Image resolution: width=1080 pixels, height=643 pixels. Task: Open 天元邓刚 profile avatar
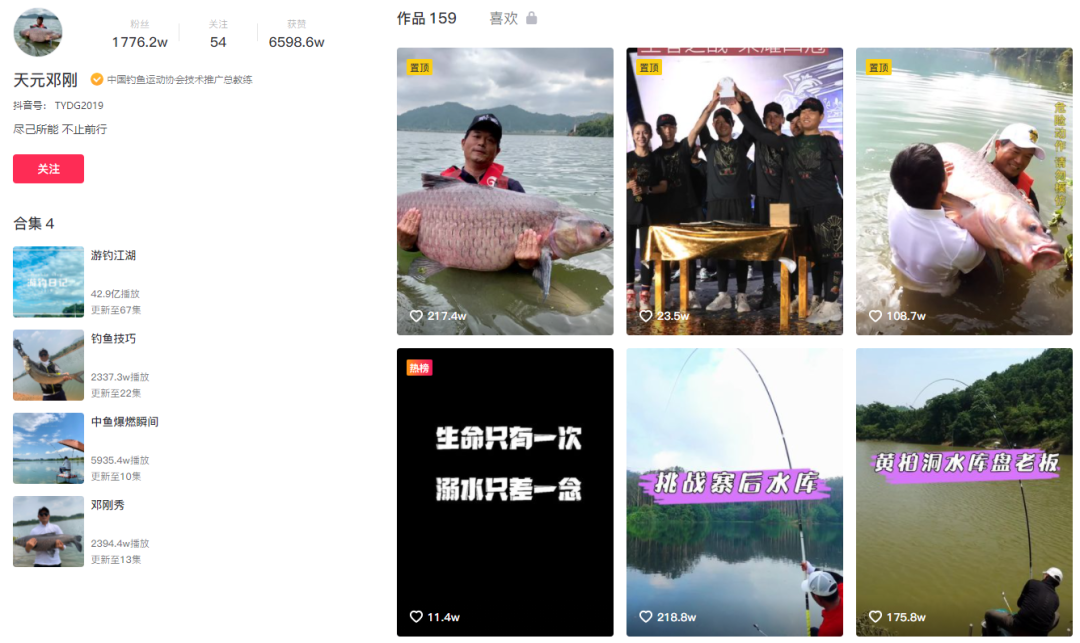click(38, 32)
